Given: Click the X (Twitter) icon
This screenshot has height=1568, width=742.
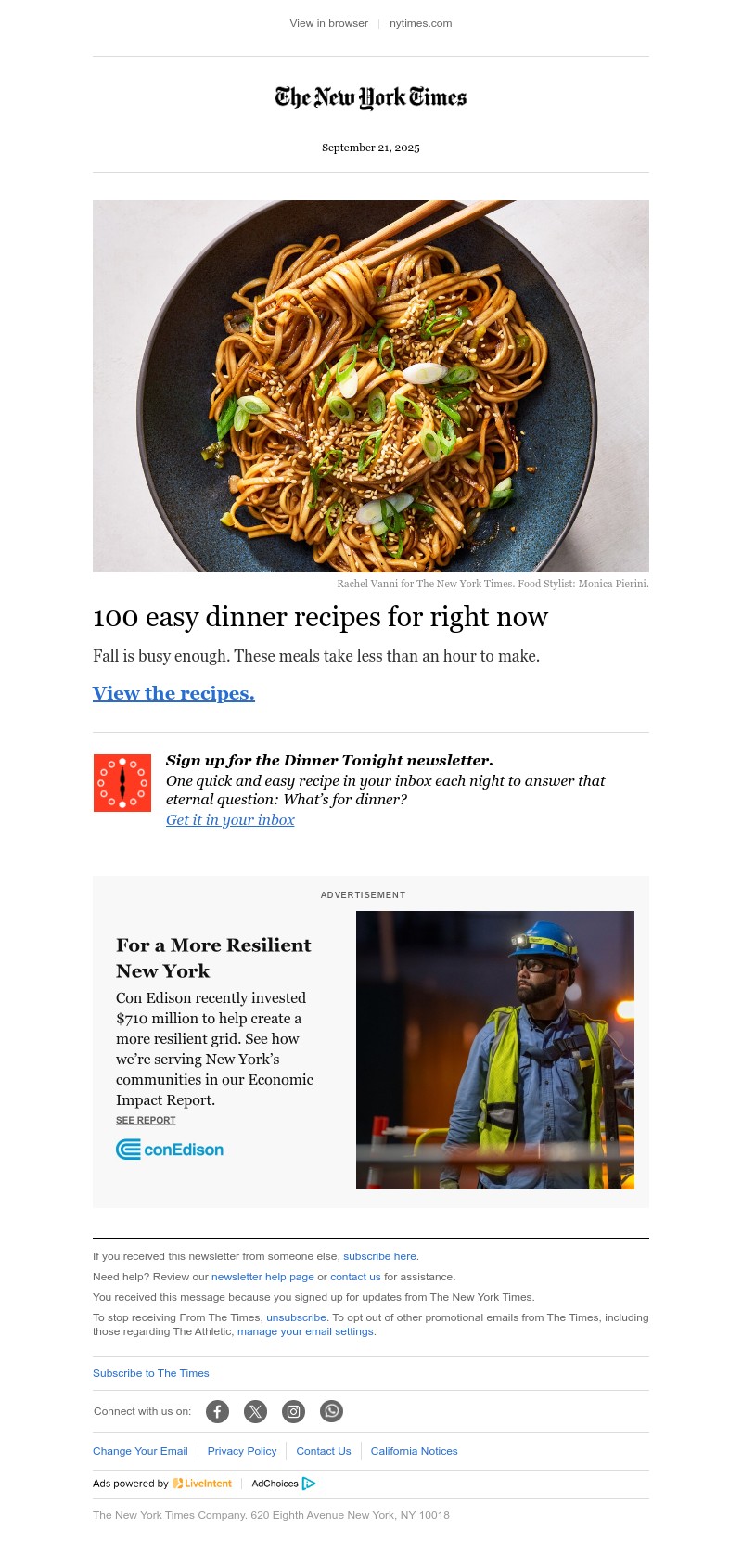Looking at the screenshot, I should tap(255, 1411).
